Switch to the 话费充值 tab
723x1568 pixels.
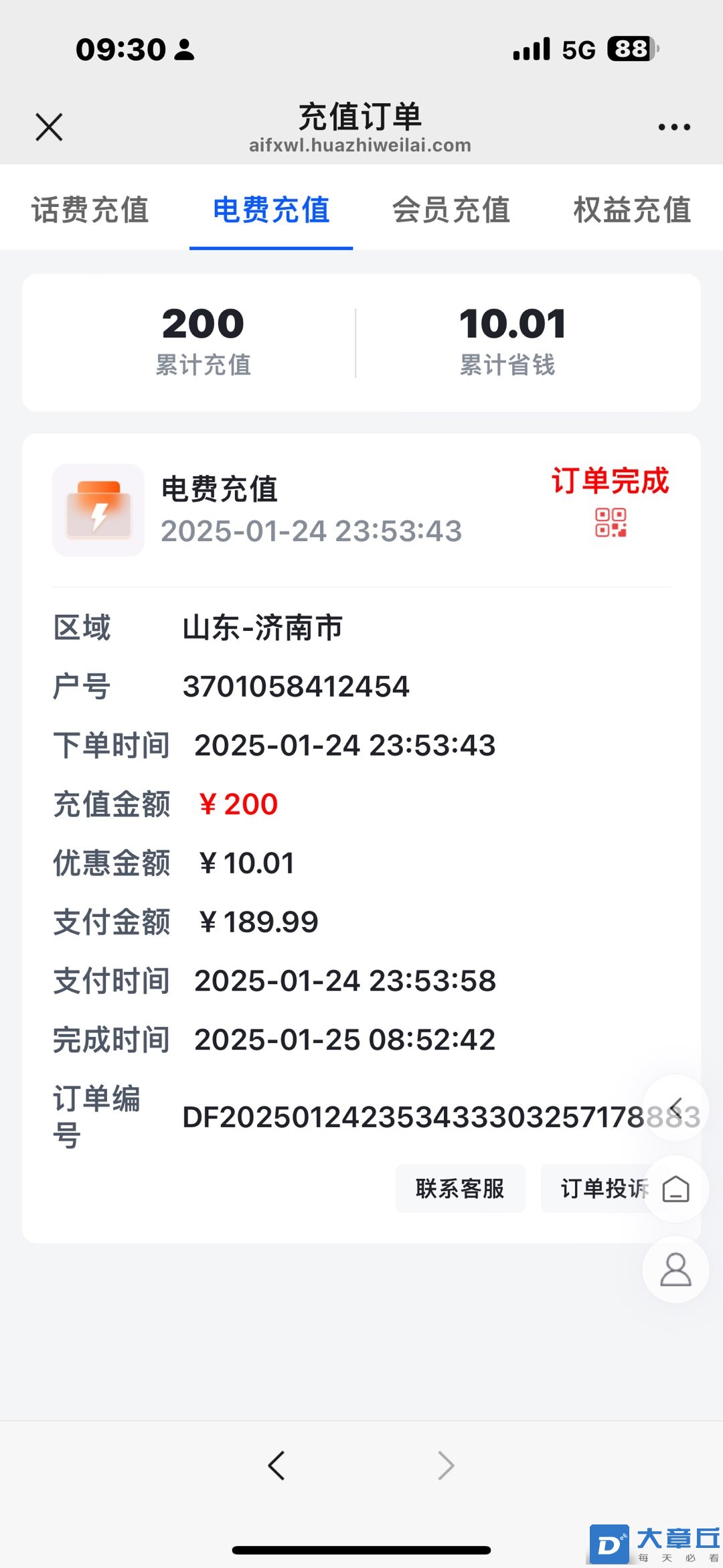[x=90, y=210]
